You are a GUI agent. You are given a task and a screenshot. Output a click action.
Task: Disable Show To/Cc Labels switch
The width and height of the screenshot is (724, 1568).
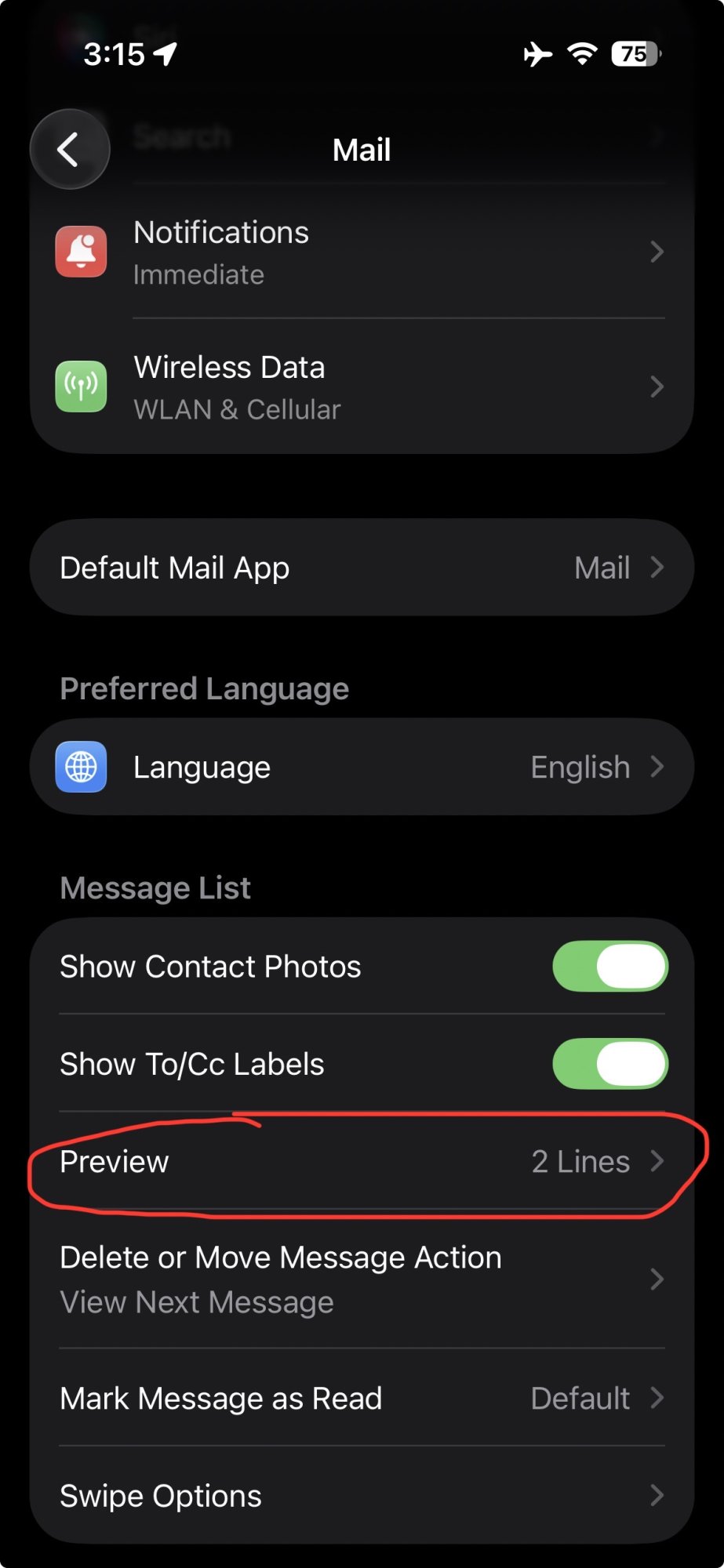[610, 1064]
